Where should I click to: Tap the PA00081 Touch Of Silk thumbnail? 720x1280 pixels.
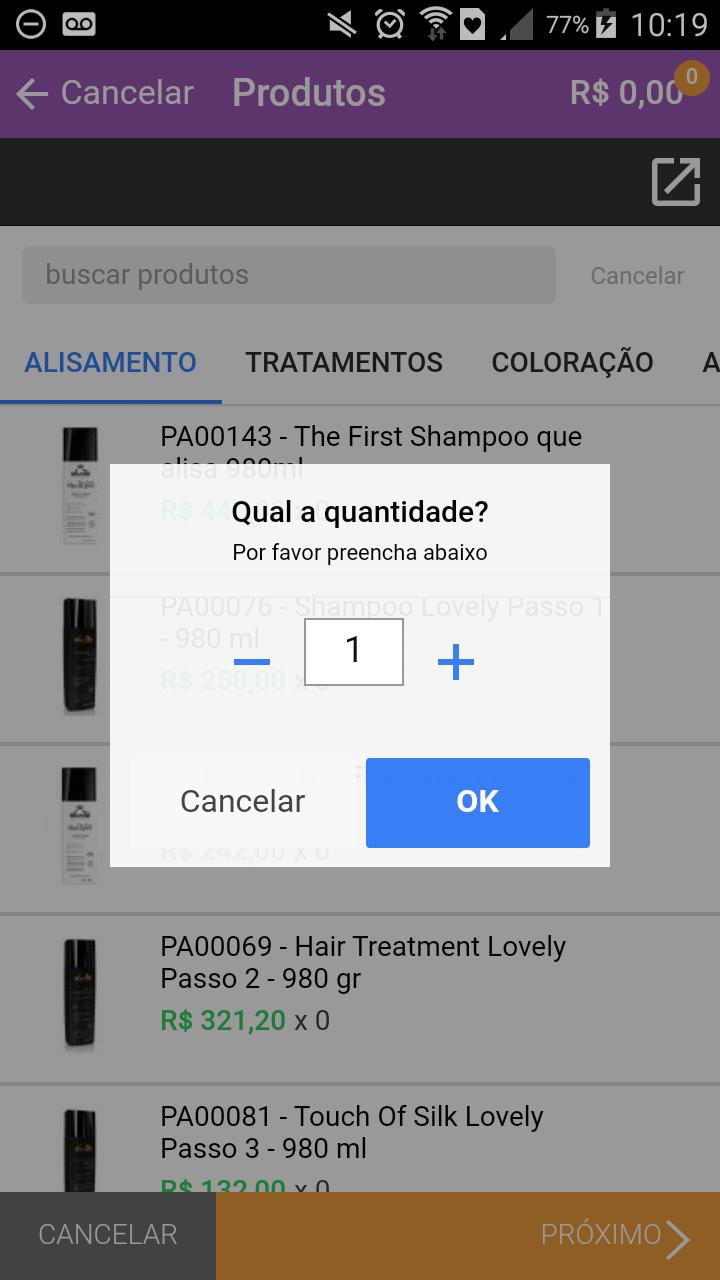pyautogui.click(x=80, y=1150)
